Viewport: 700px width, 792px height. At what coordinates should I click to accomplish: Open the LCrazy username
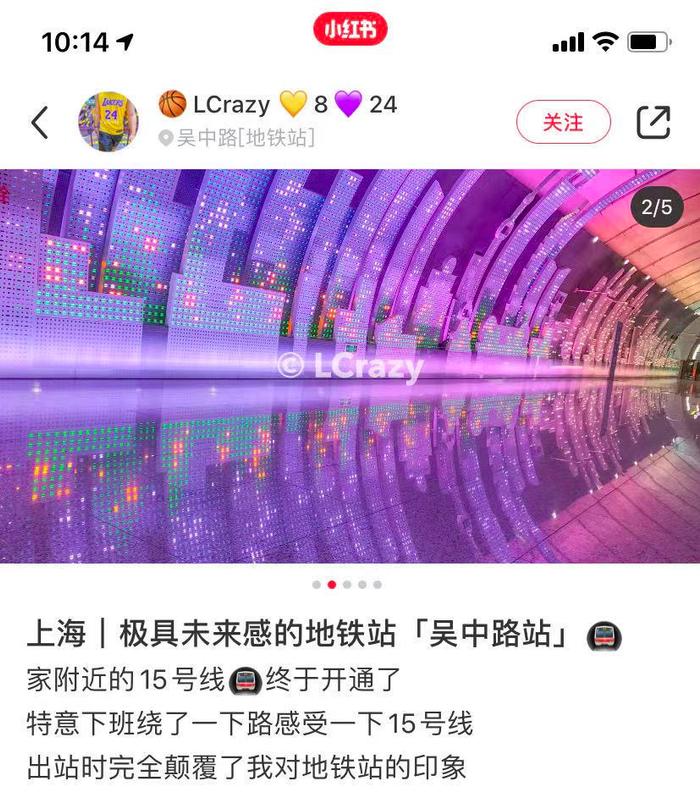(231, 103)
